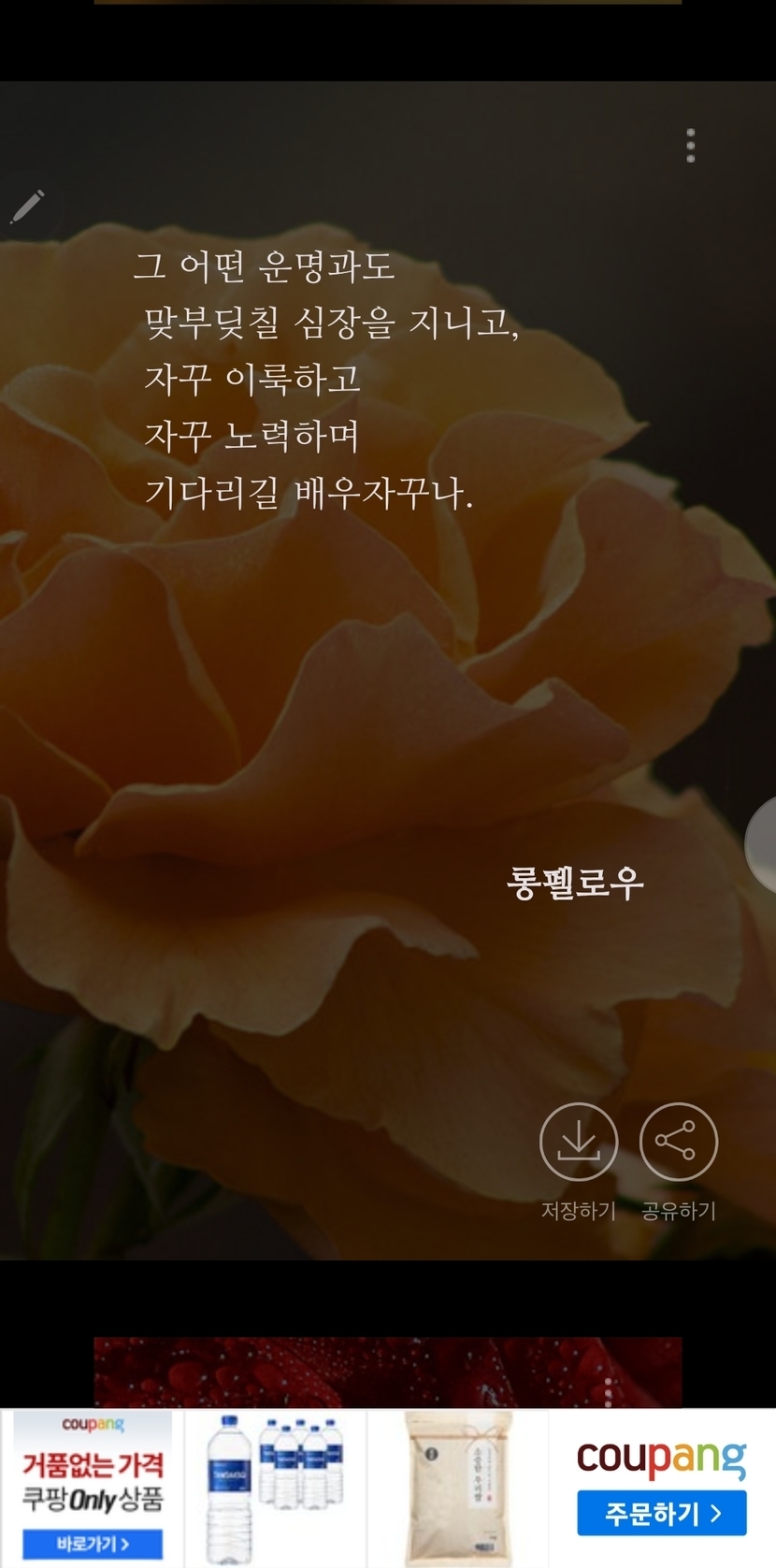Edit the quote with the pencil icon

[27, 206]
